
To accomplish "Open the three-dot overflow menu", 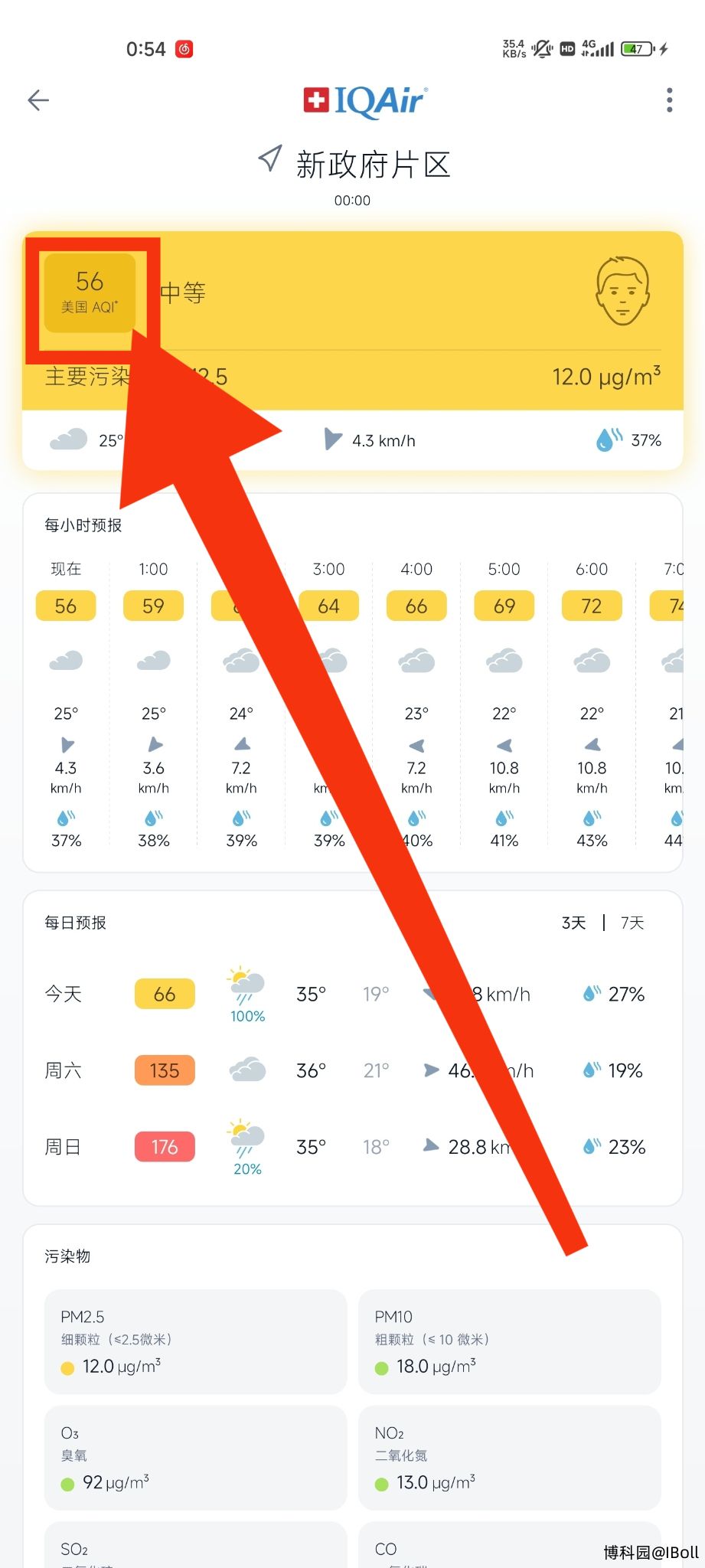I will tap(669, 100).
